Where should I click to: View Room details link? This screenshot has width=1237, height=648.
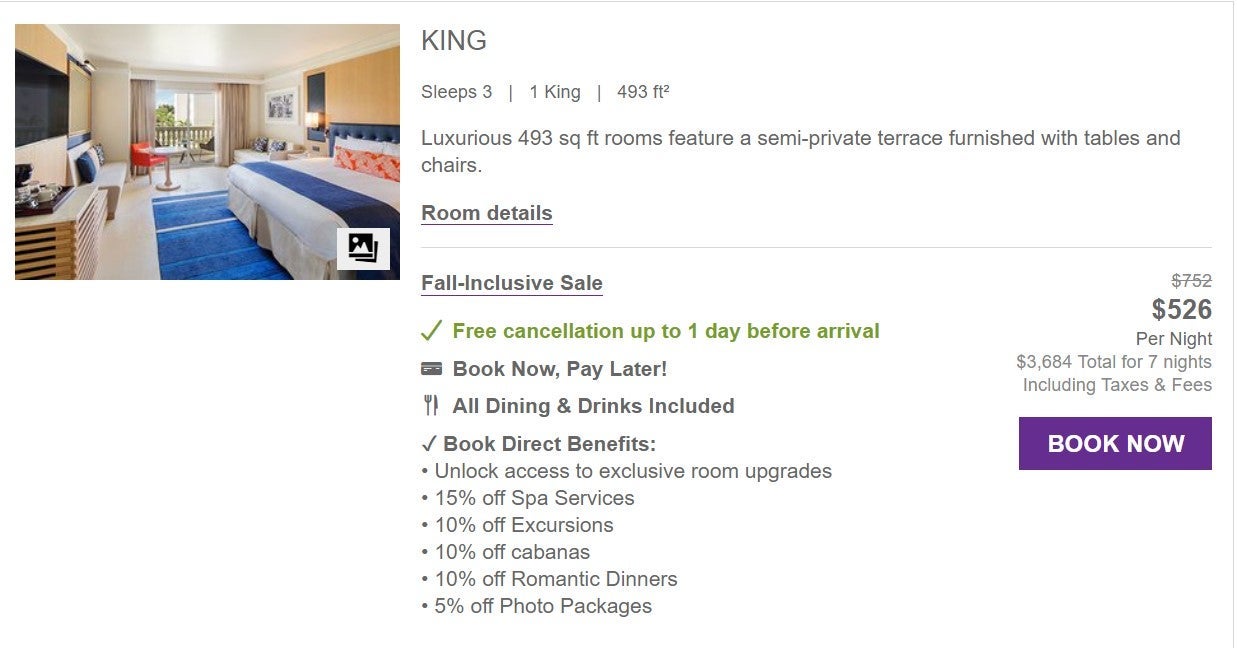tap(486, 213)
